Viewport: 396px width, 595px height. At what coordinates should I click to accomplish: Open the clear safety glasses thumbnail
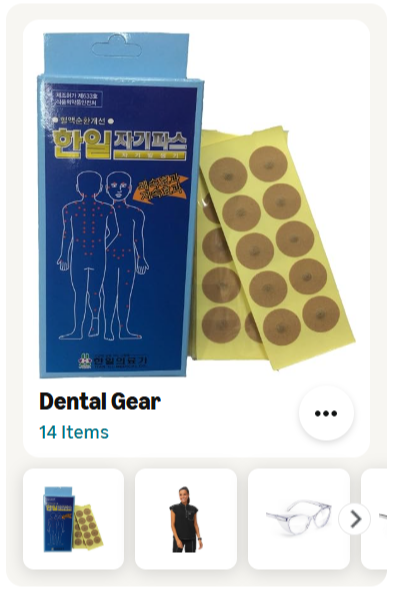299,519
